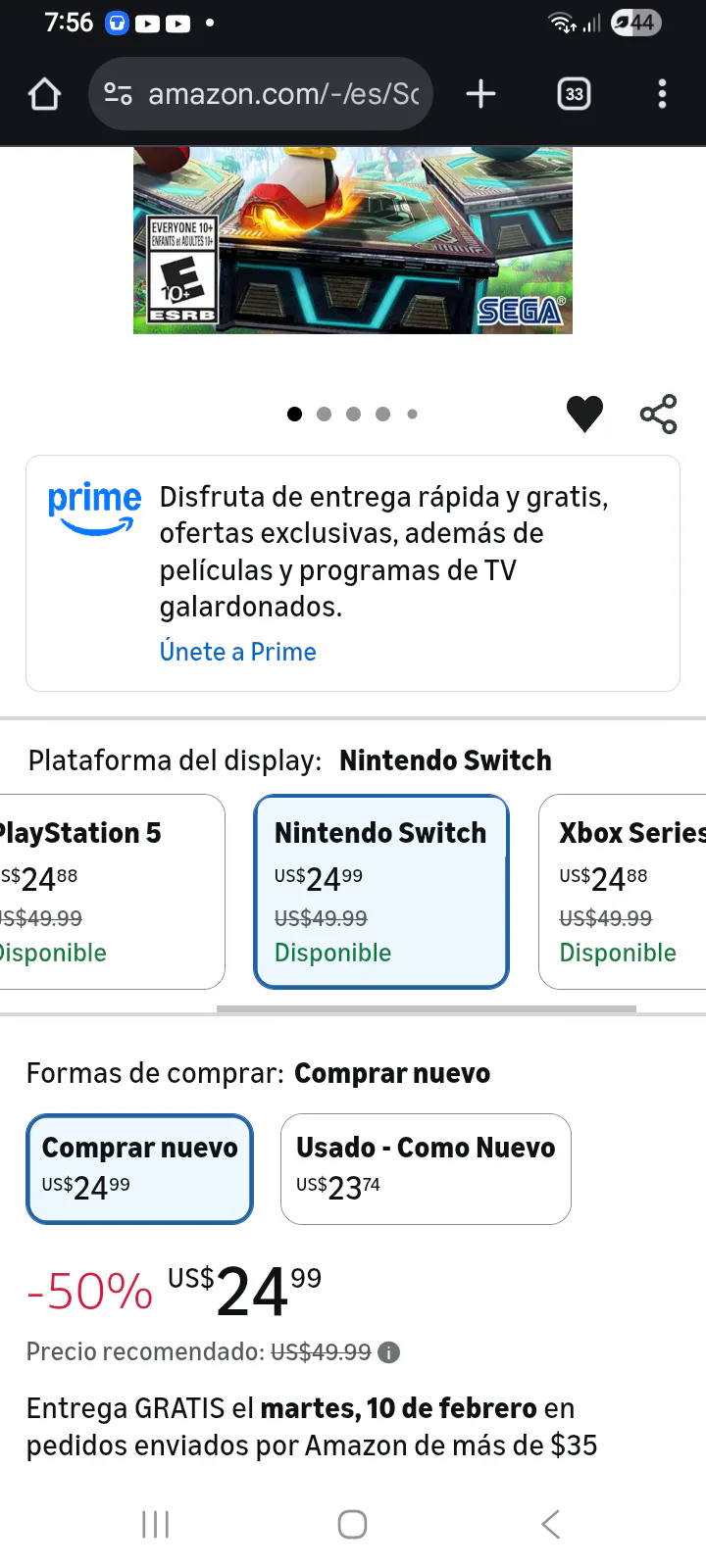This screenshot has width=706, height=1568.
Task: Go back with the system back button
Action: tap(550, 1524)
